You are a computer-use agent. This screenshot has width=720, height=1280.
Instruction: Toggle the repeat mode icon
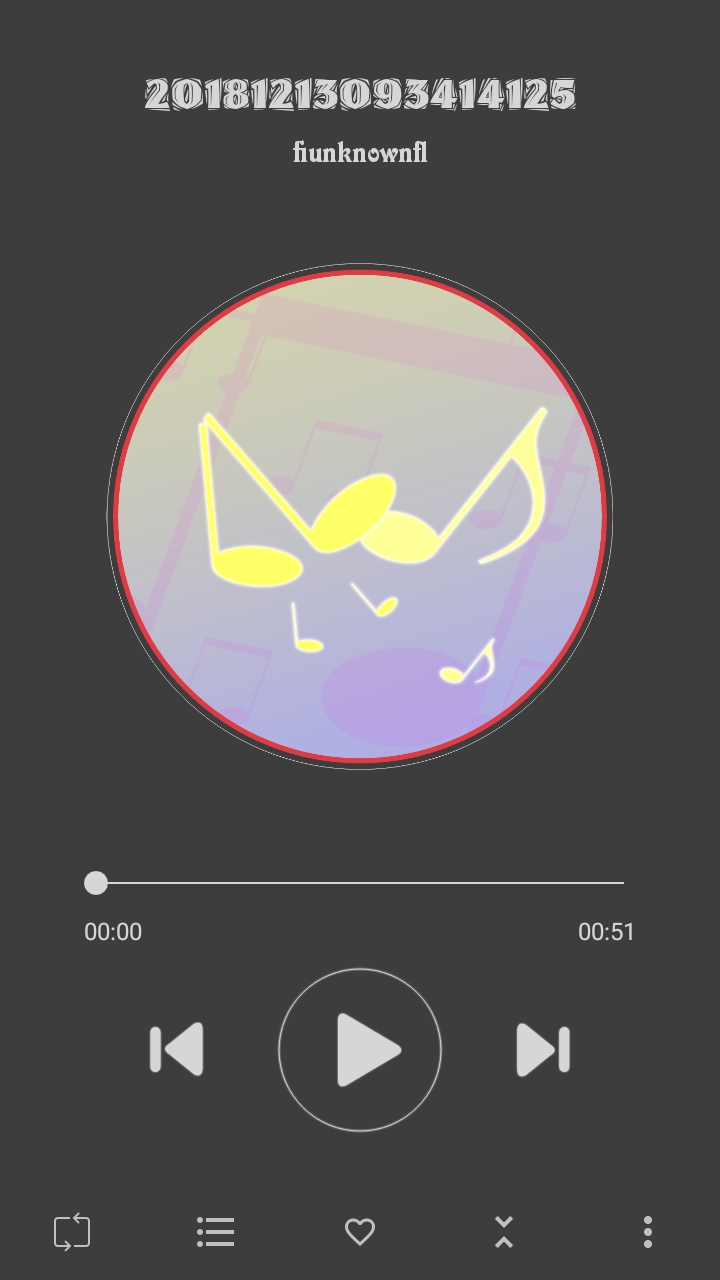(x=72, y=1232)
